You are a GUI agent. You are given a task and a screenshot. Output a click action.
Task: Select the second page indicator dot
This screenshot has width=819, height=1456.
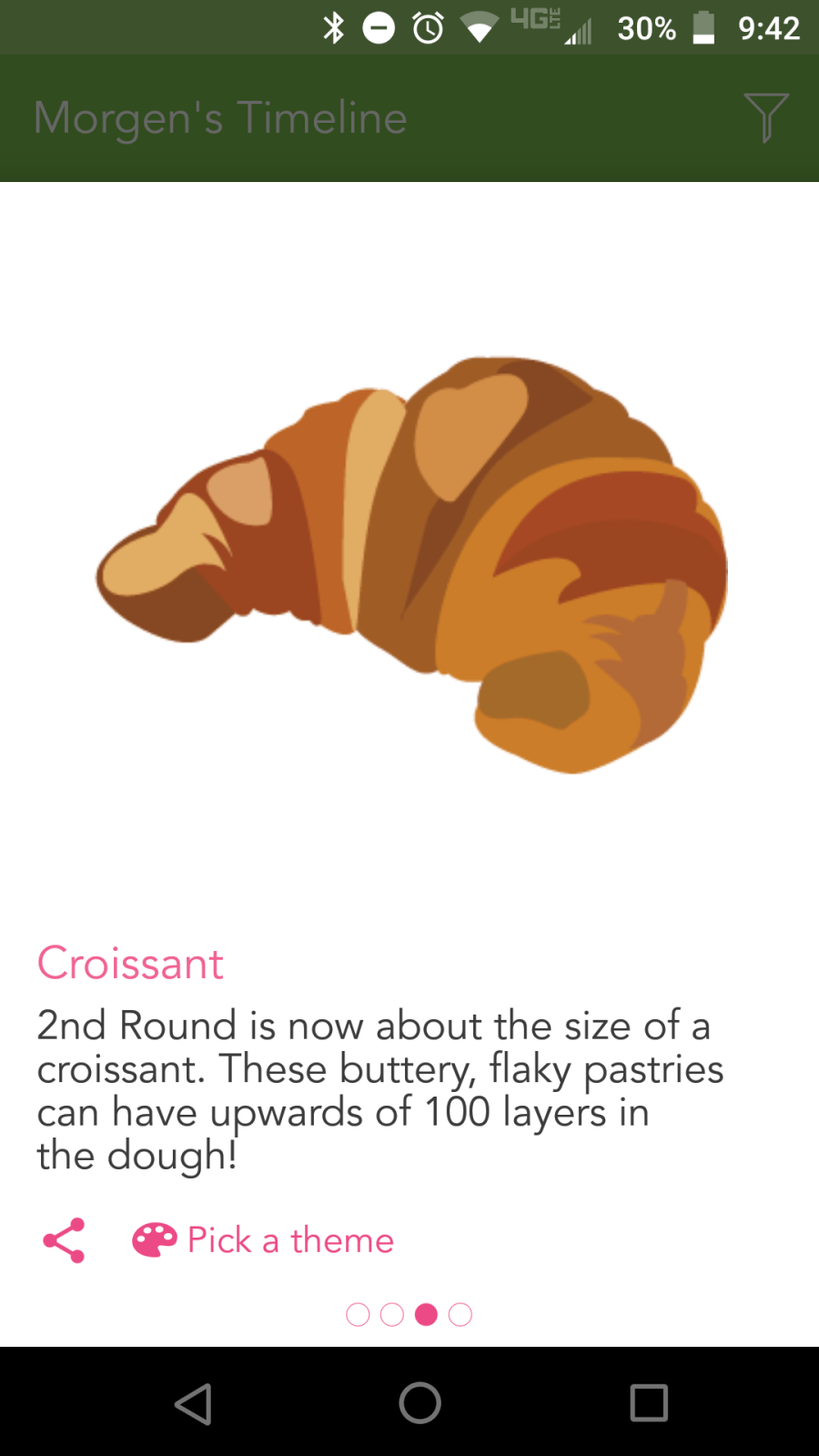[392, 1315]
